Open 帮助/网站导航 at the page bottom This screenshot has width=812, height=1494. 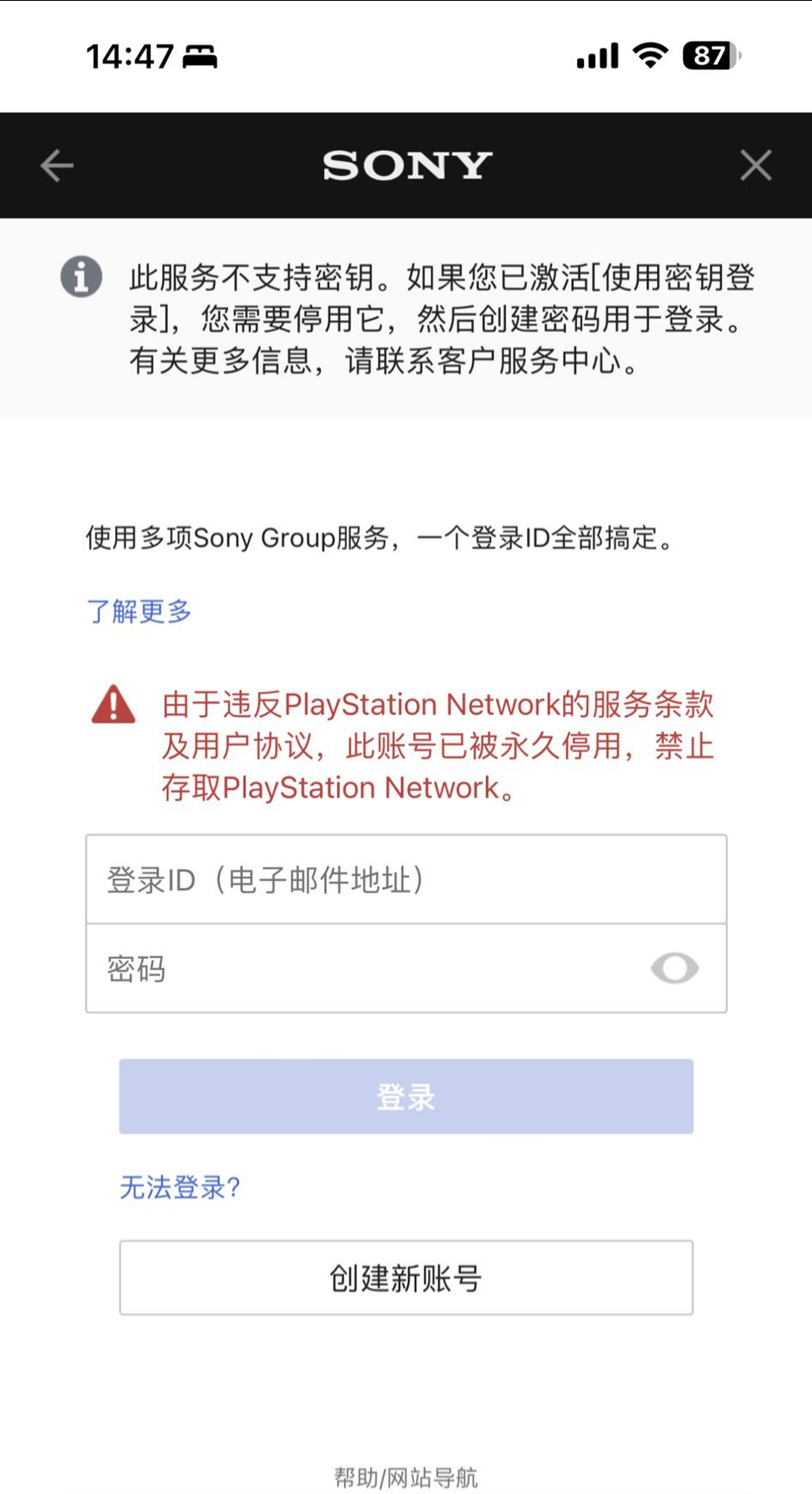[406, 1477]
